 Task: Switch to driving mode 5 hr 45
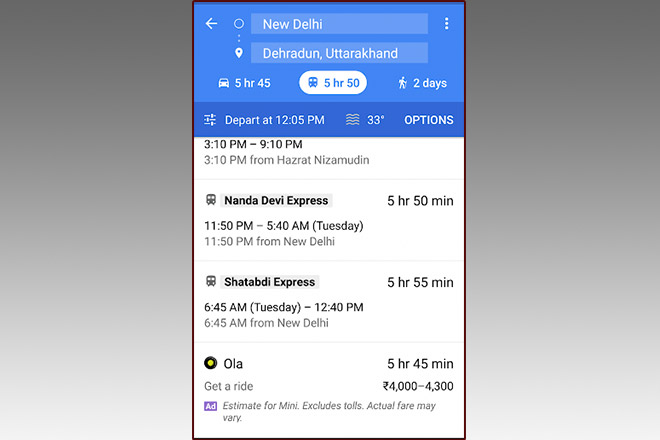[245, 83]
